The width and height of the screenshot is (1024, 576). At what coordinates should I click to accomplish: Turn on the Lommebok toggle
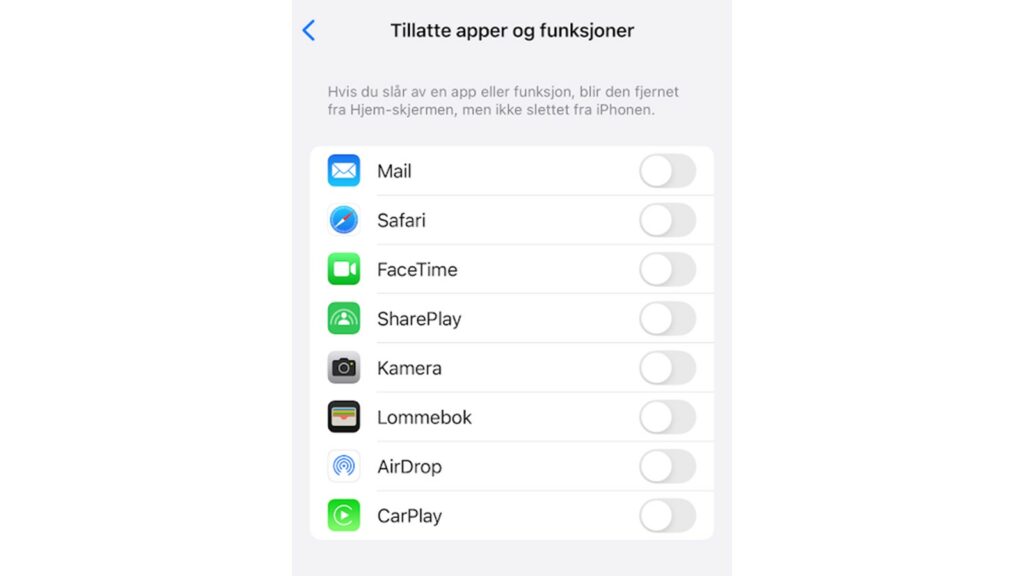click(x=667, y=417)
